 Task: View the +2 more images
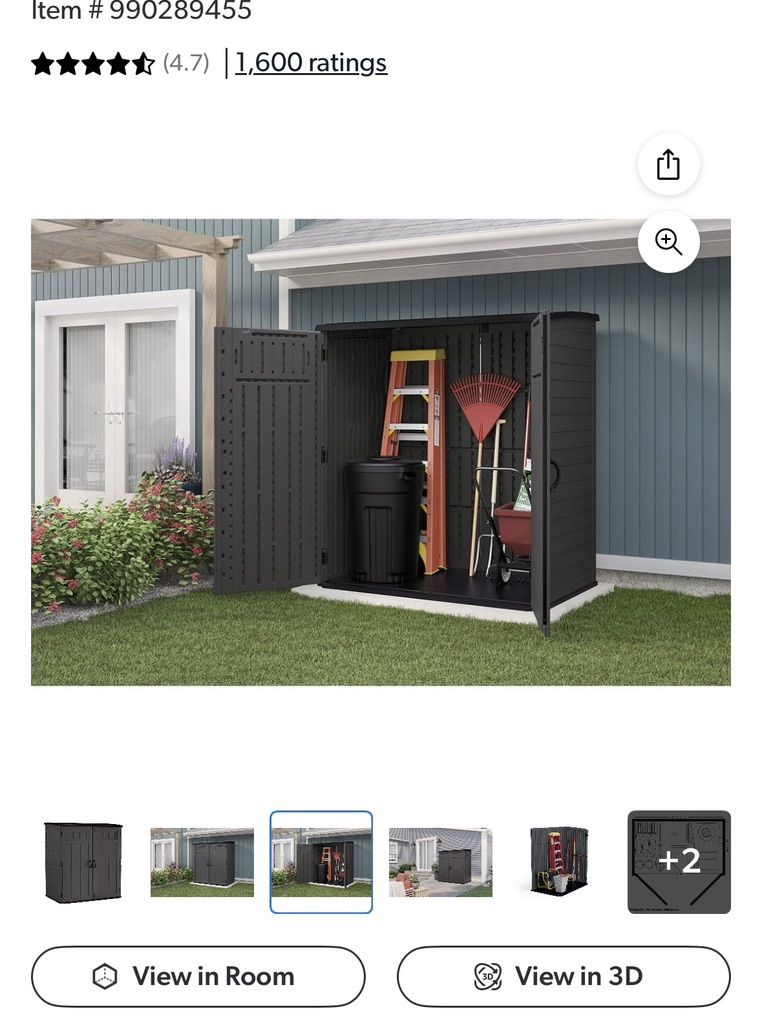679,861
